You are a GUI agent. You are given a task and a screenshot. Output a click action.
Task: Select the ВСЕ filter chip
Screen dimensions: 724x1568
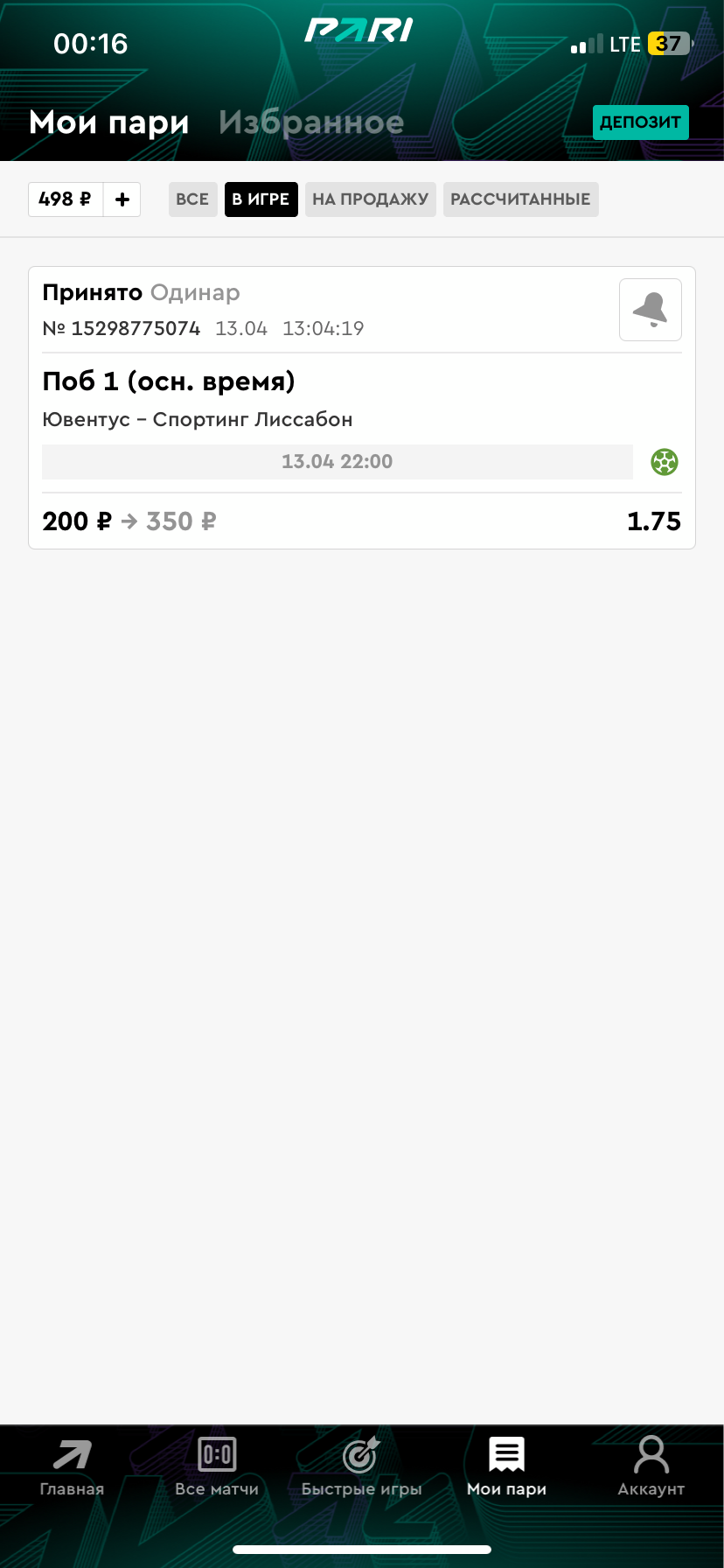192,199
